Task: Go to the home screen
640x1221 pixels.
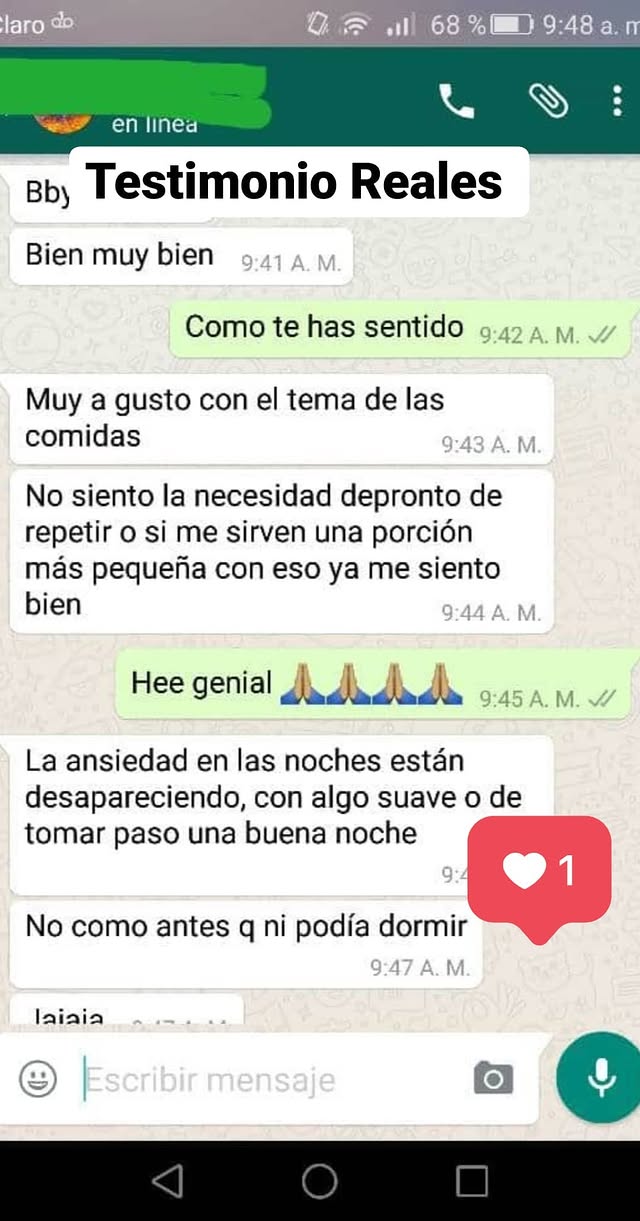Action: tap(320, 1181)
